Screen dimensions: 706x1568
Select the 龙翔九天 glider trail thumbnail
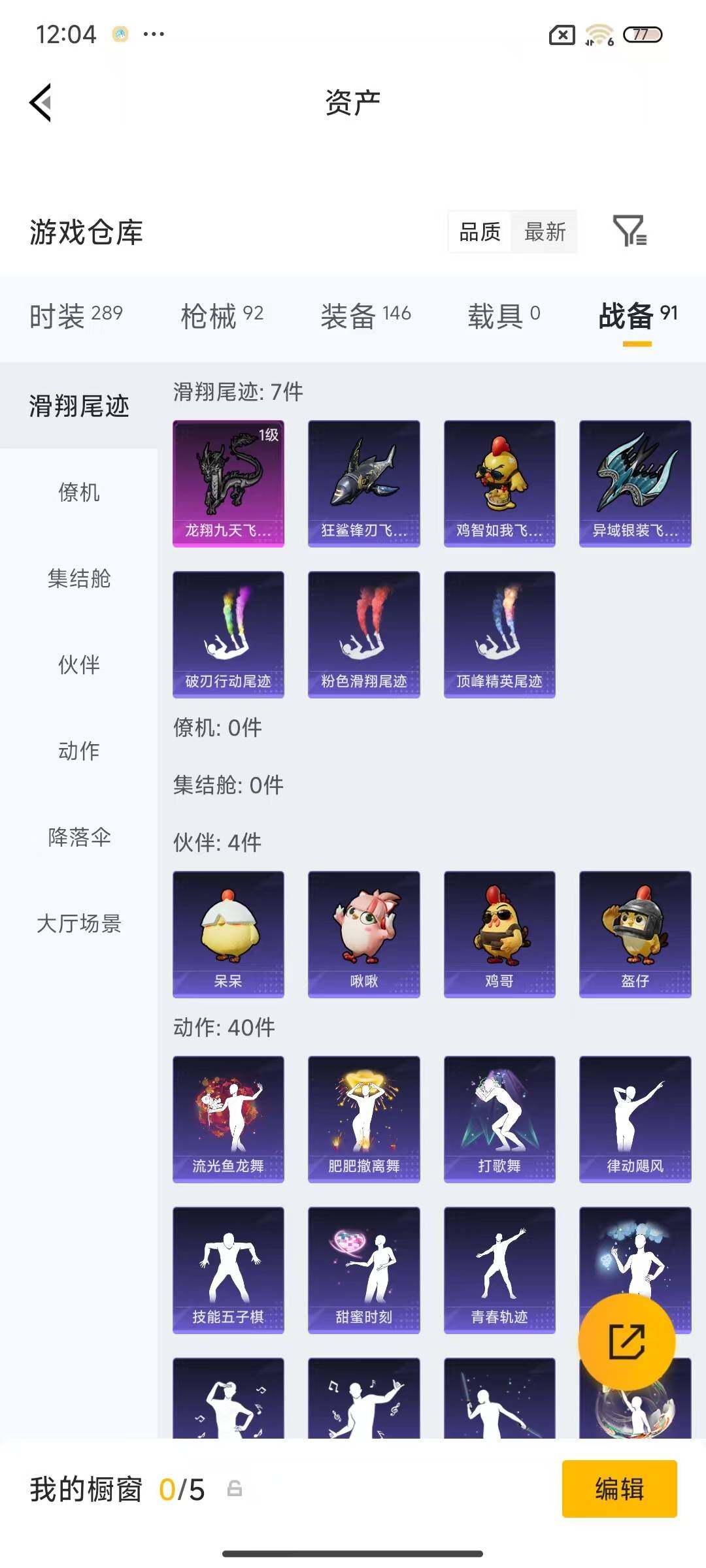point(229,482)
